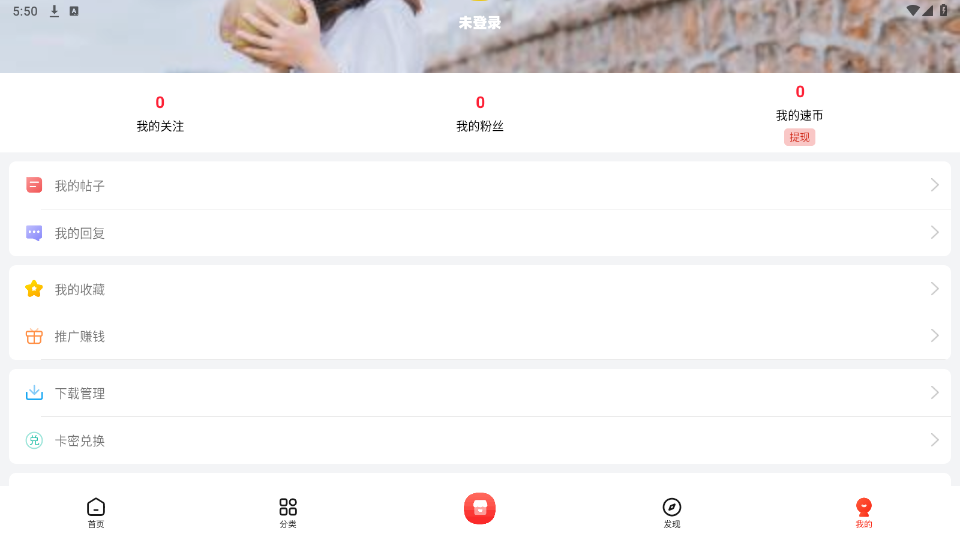Viewport: 960px width, 540px height.
Task: Open 推广赚钱 promotion page
Action: coord(480,336)
